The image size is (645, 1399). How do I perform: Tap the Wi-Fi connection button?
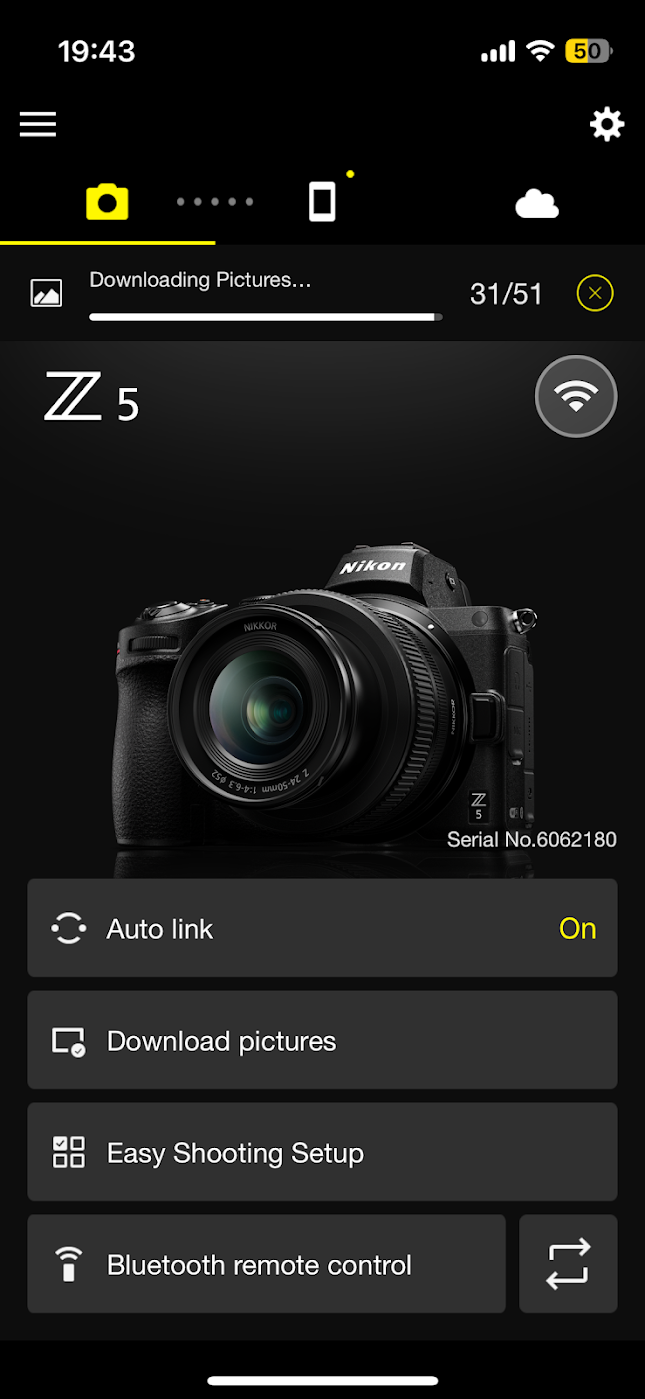[575, 397]
